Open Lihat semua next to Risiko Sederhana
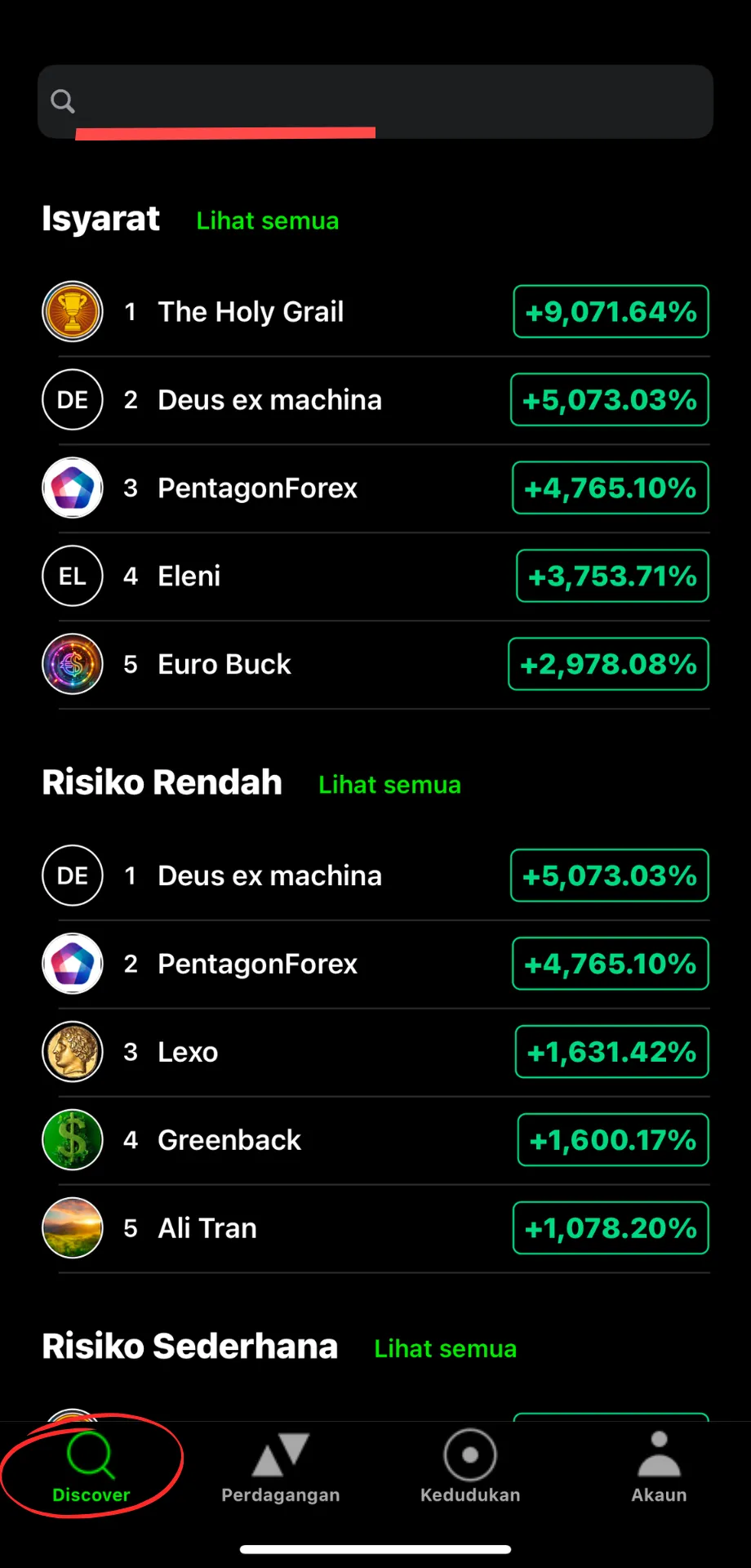751x1568 pixels. tap(445, 1348)
